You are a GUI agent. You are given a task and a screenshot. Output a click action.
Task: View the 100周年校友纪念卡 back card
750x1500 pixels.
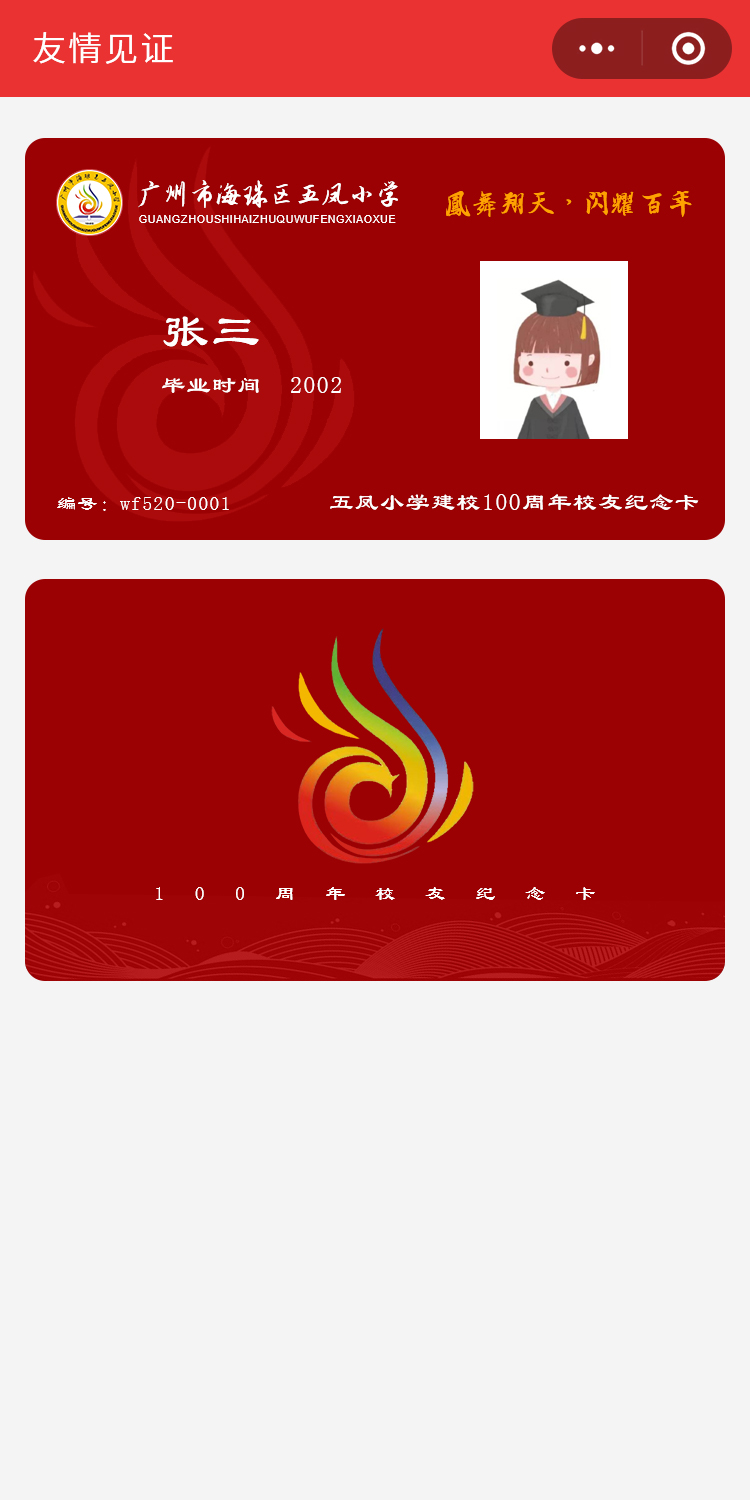tap(375, 779)
